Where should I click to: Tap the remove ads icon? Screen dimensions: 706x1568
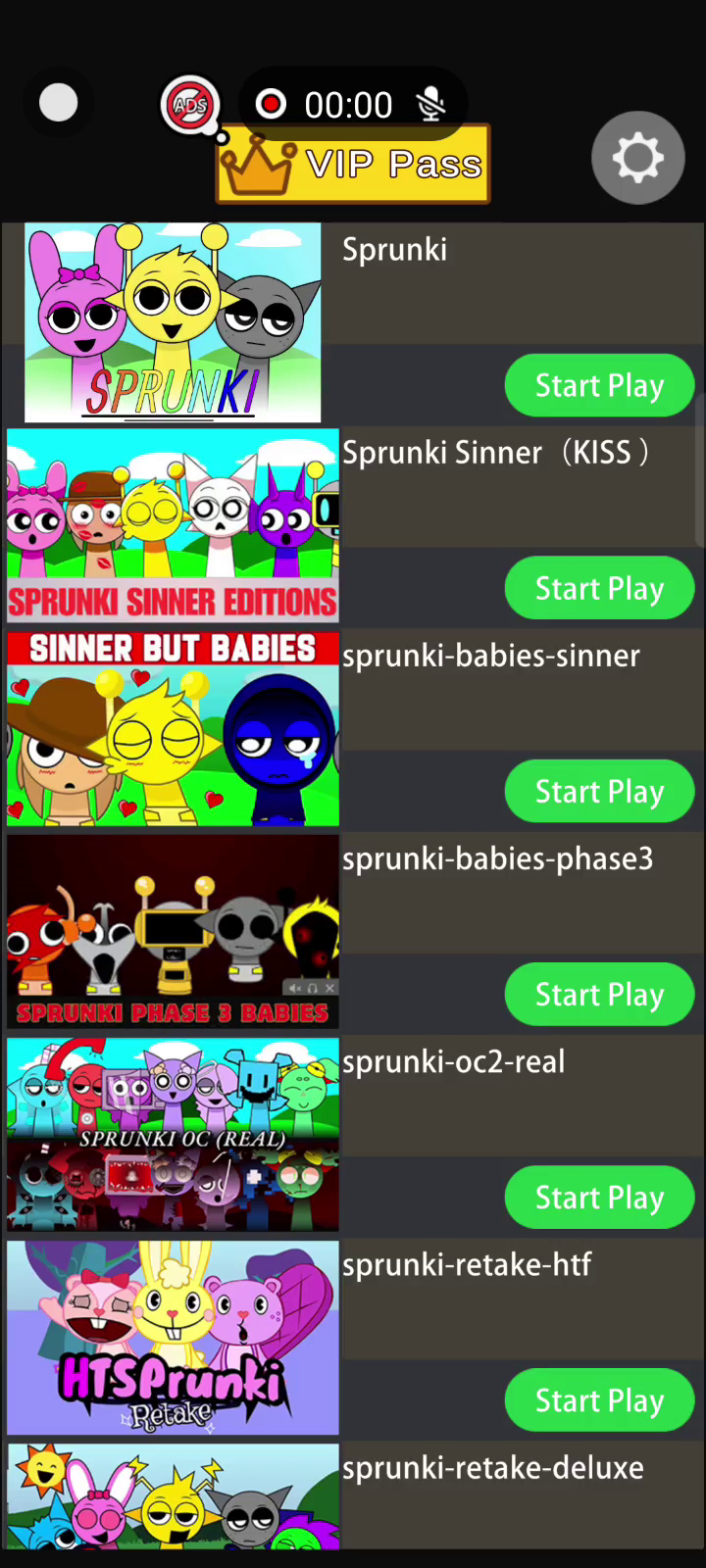tap(189, 105)
